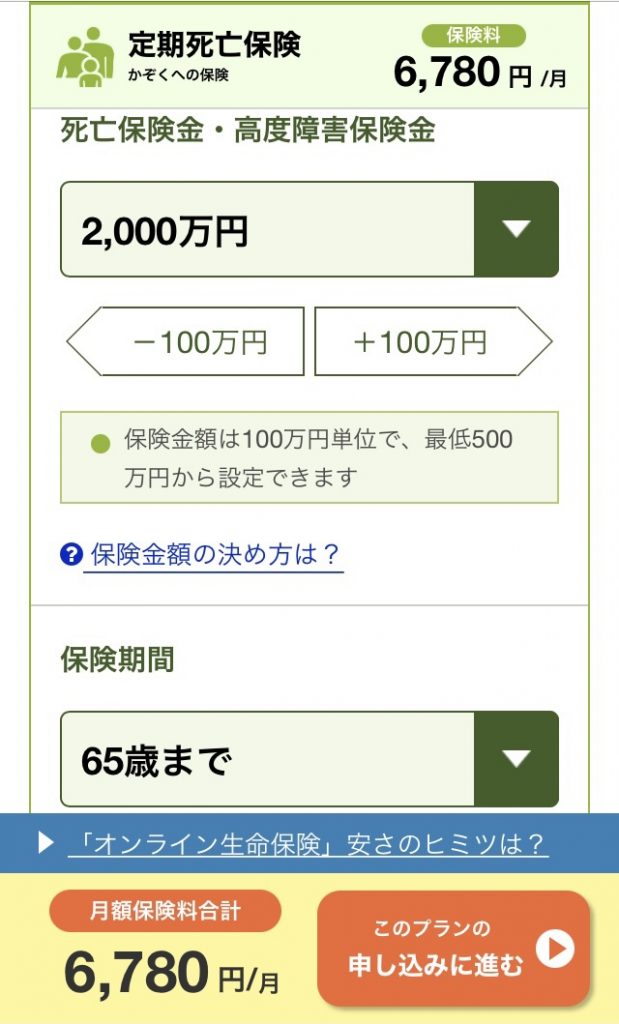The image size is (619, 1024).
Task: Tap このプランの申し込みに進む button
Action: pyautogui.click(x=454, y=948)
